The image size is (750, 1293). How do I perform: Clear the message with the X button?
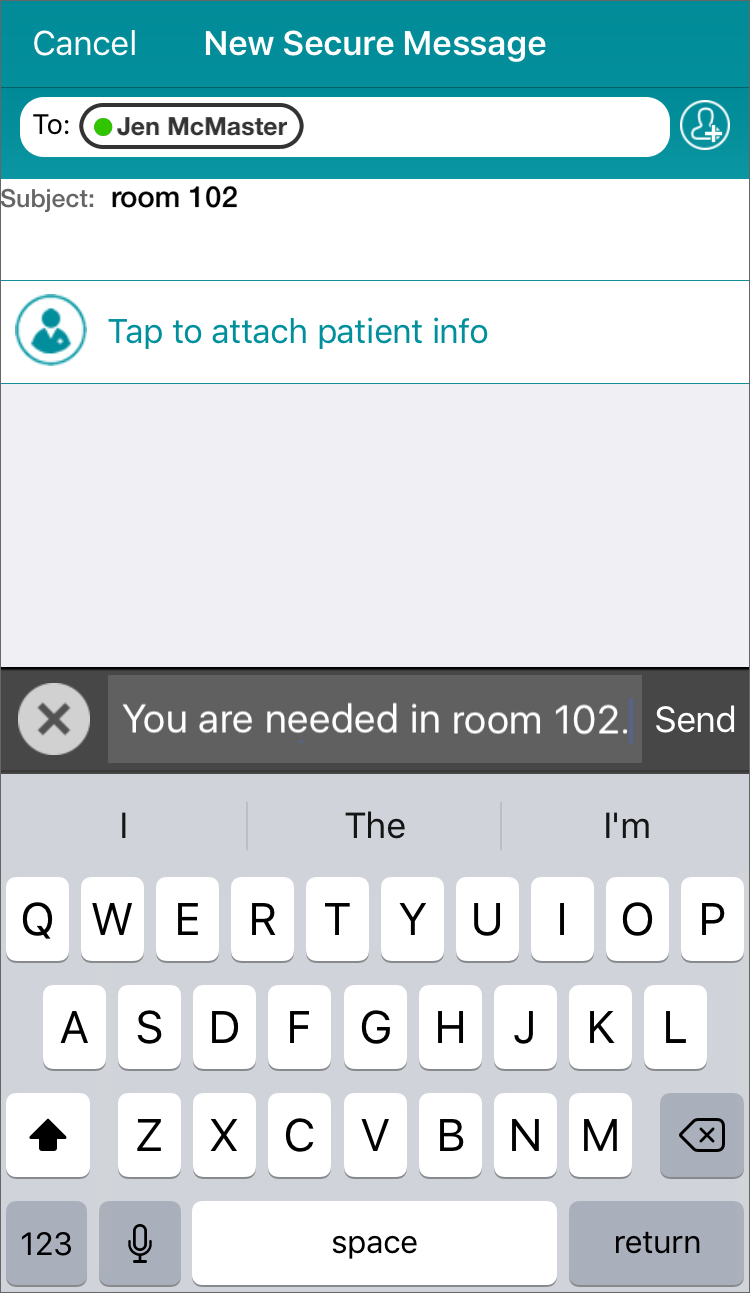(x=54, y=719)
